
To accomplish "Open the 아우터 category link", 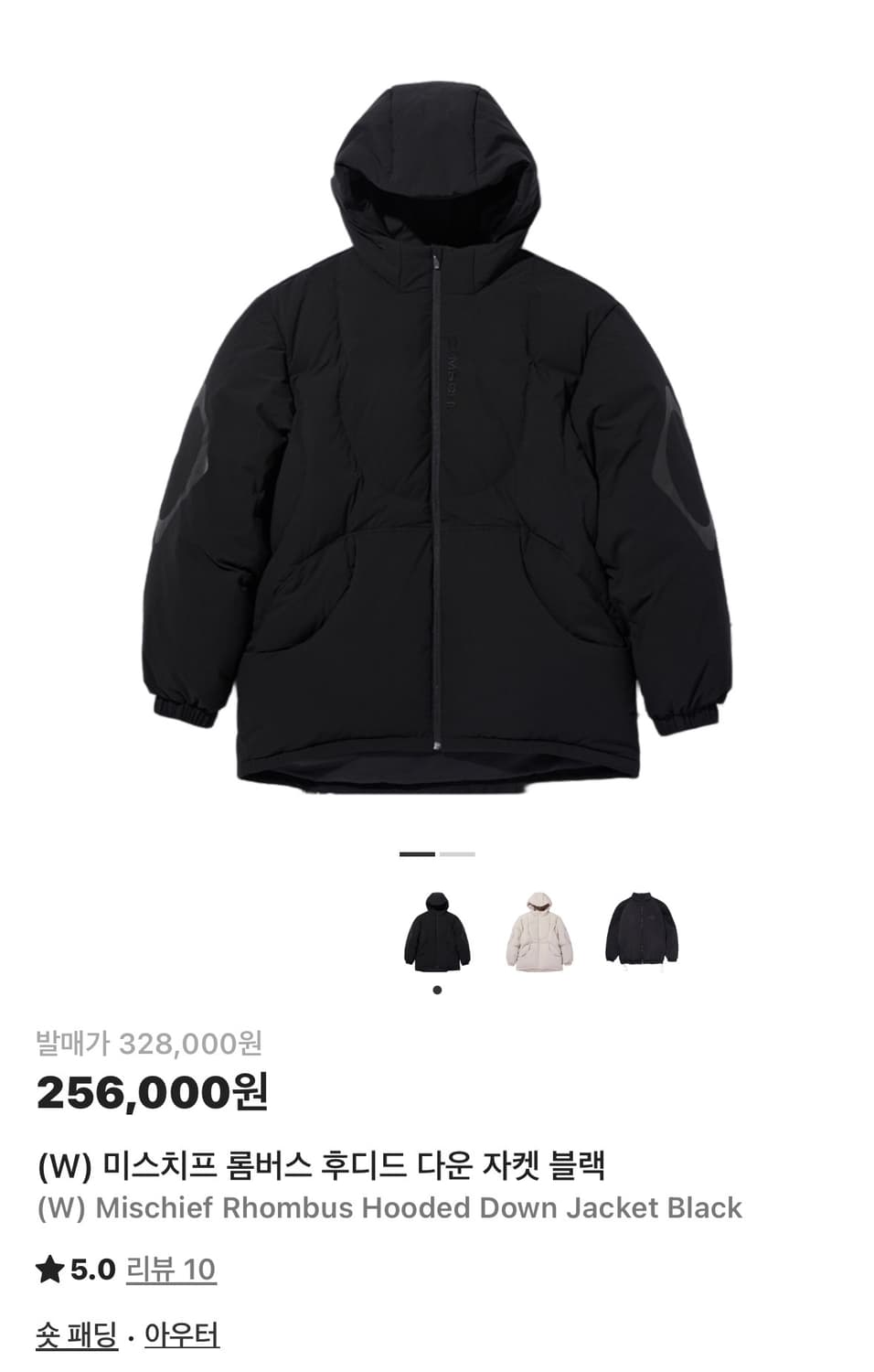I will click(179, 1334).
